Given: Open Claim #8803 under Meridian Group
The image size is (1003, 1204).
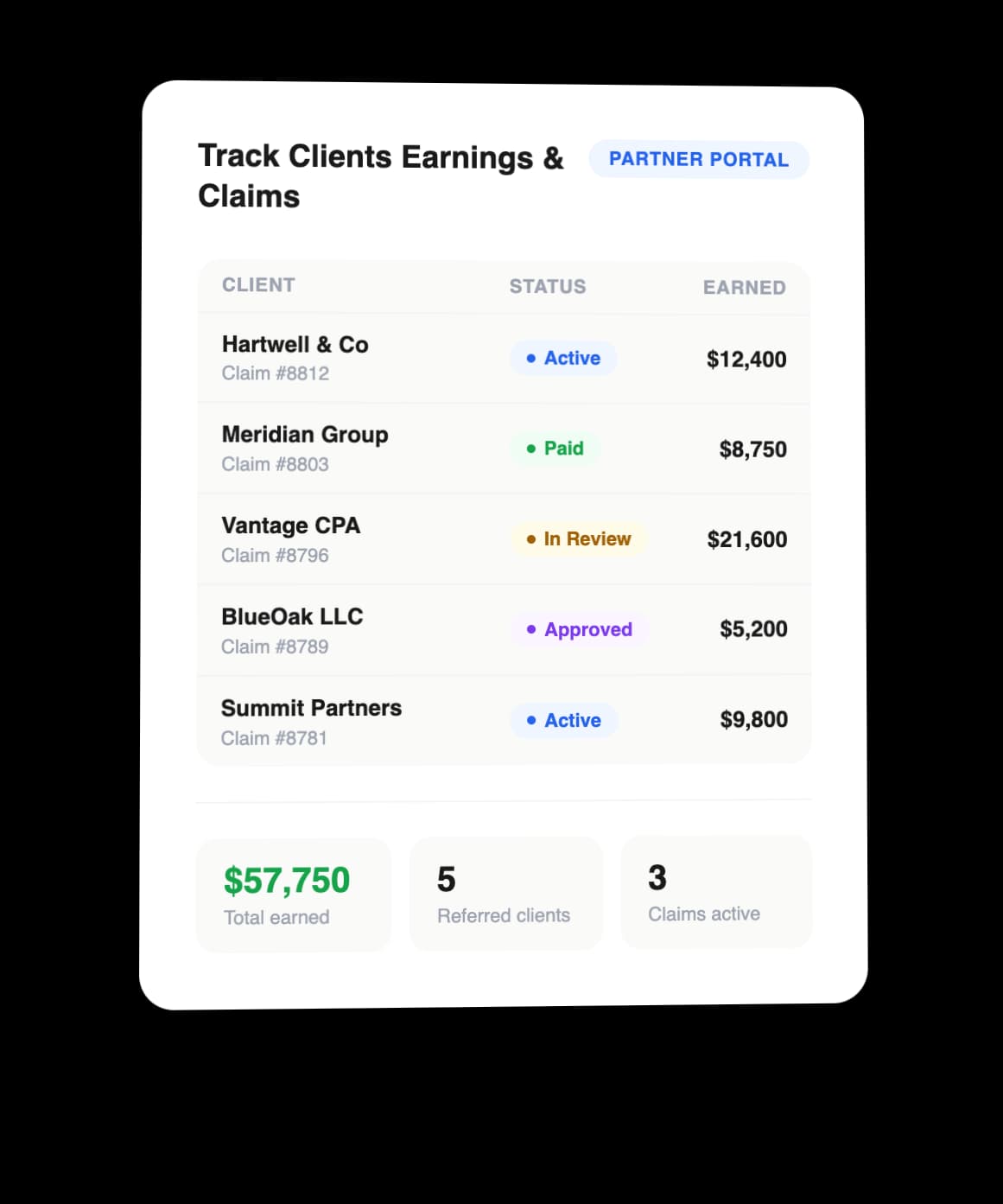Looking at the screenshot, I should pos(274,464).
